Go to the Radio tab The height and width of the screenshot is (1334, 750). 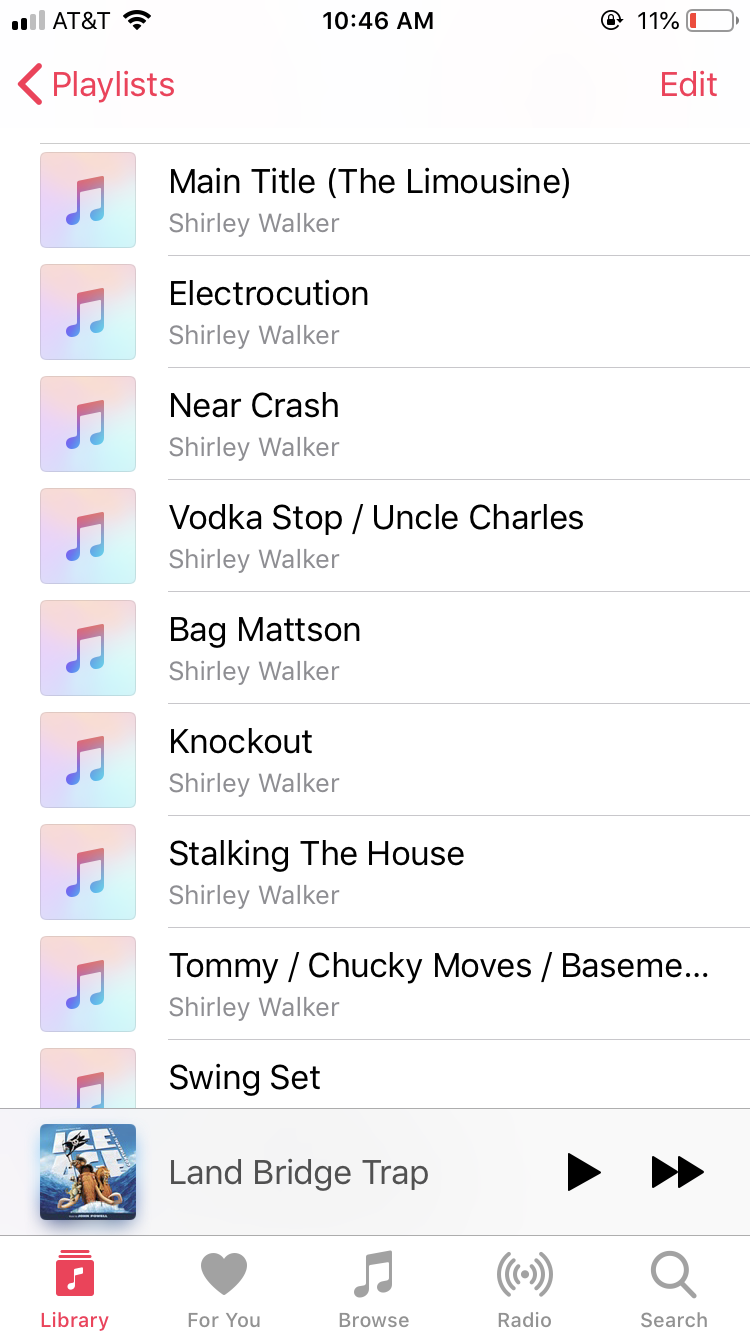pos(524,1290)
